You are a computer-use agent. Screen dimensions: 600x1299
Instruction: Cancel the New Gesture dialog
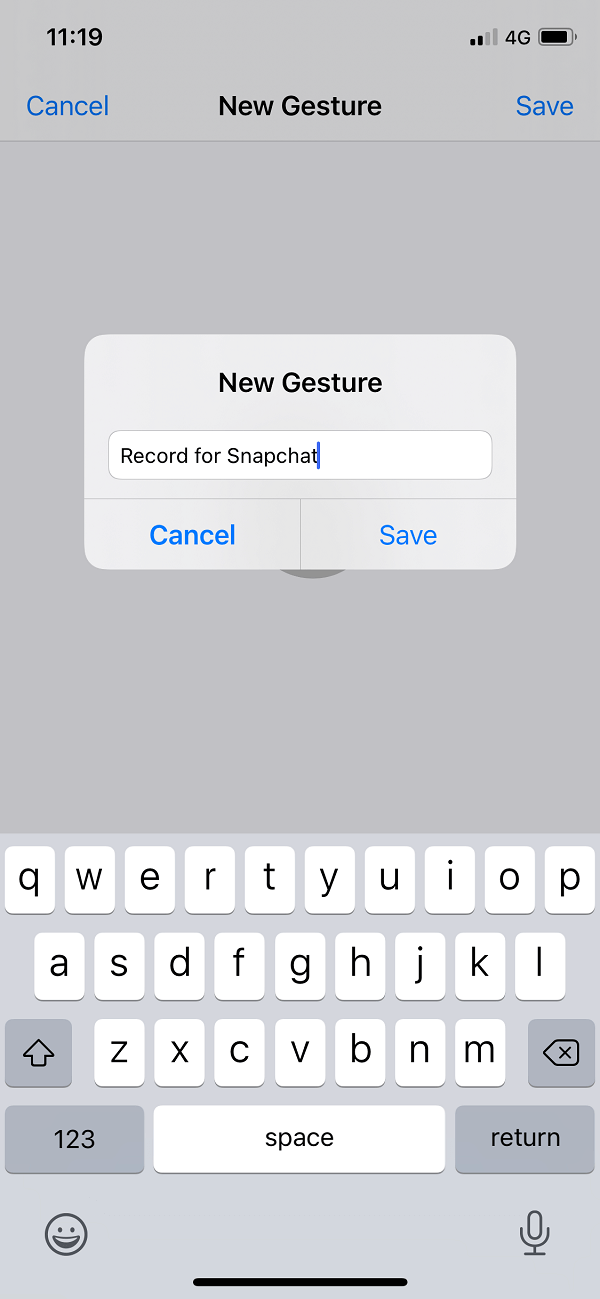192,535
